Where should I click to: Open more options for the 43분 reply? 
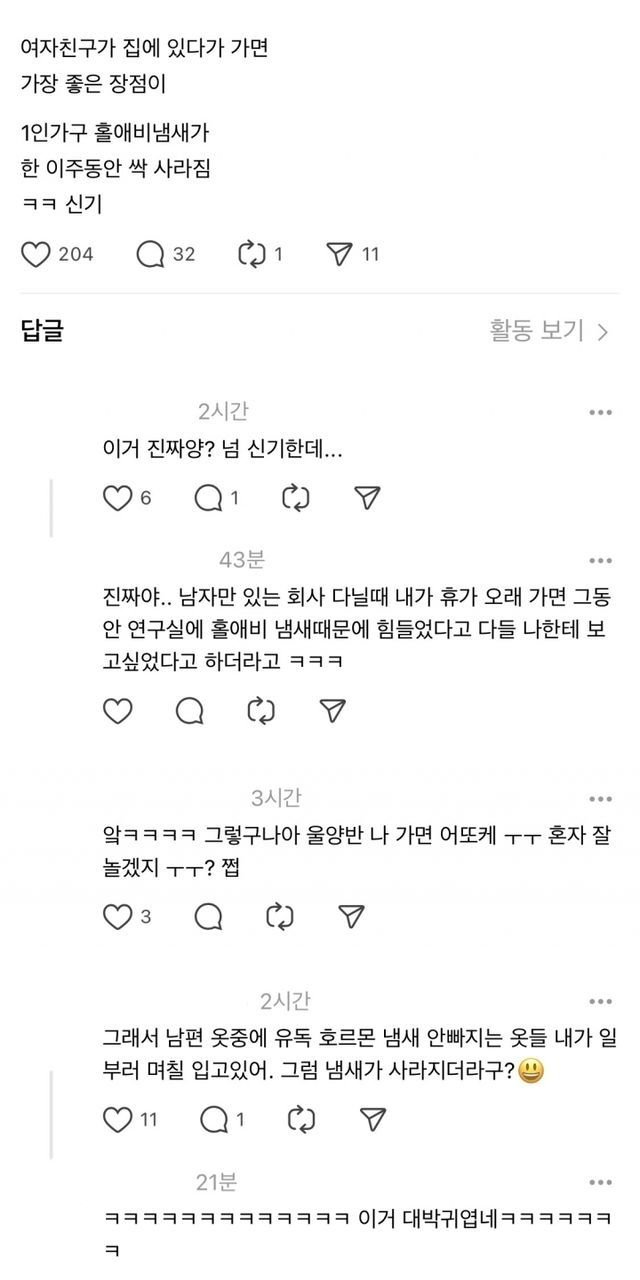600,560
